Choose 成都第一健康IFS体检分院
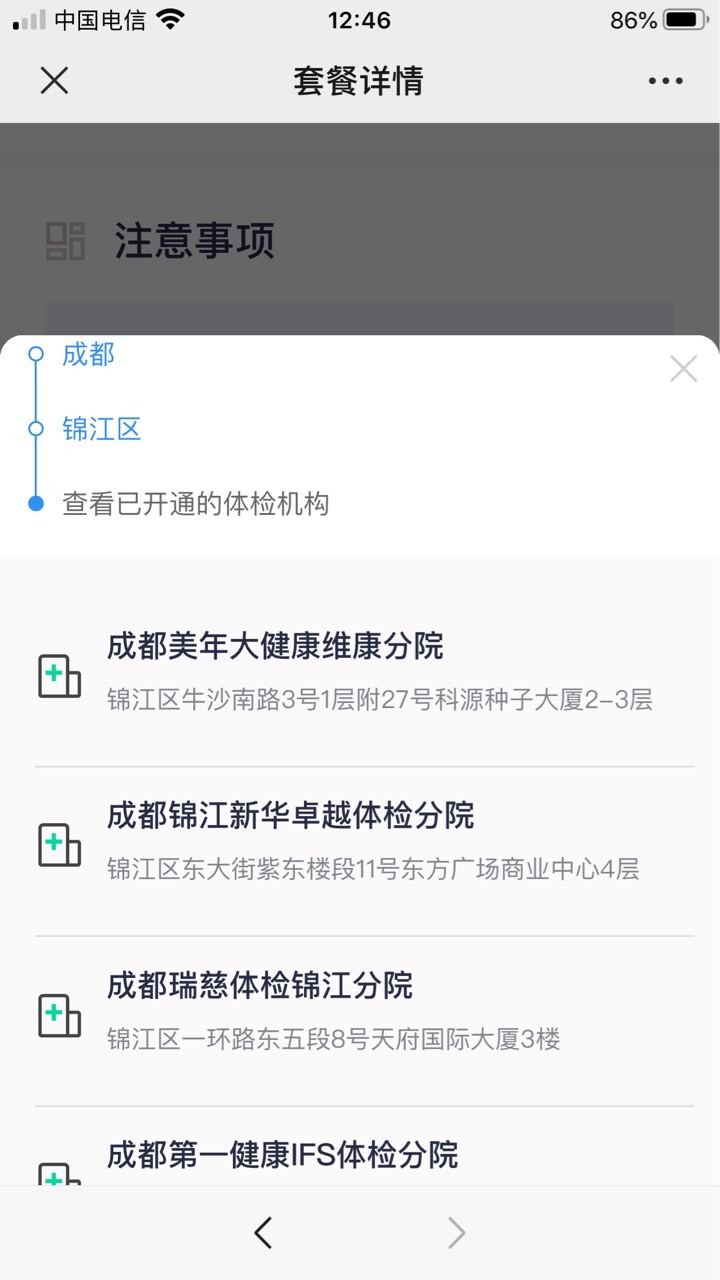 coord(364,1148)
